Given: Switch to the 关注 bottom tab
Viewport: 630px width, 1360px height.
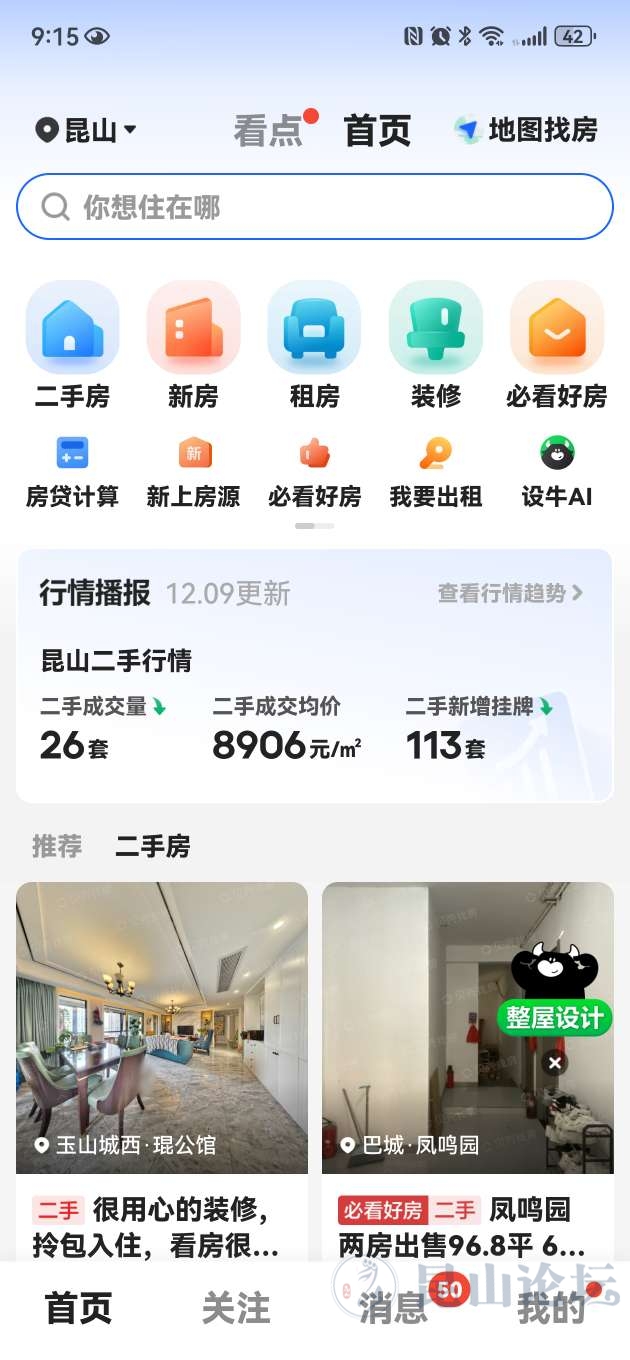Looking at the screenshot, I should [236, 1308].
